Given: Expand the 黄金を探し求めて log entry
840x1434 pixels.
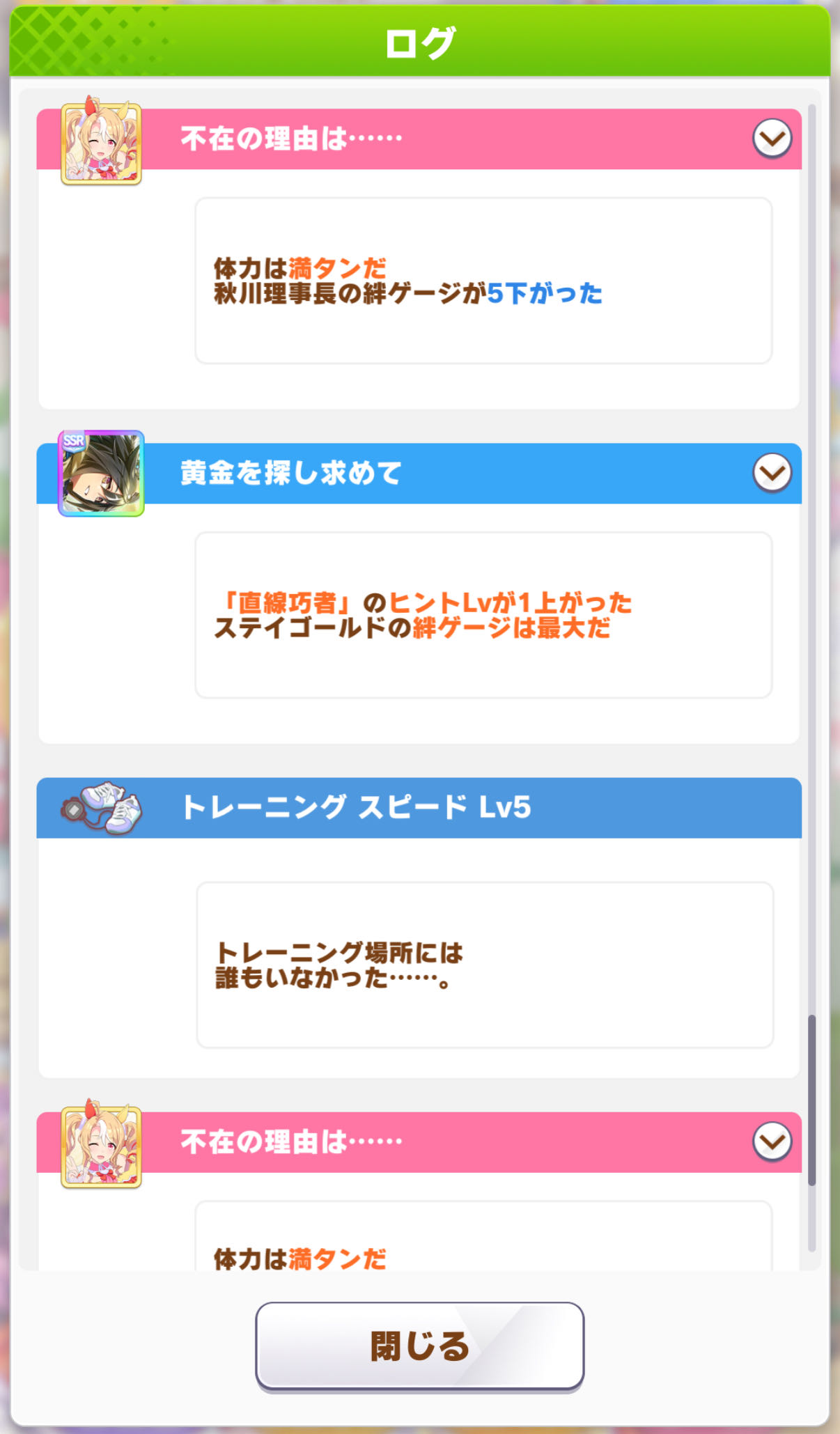Looking at the screenshot, I should (772, 473).
